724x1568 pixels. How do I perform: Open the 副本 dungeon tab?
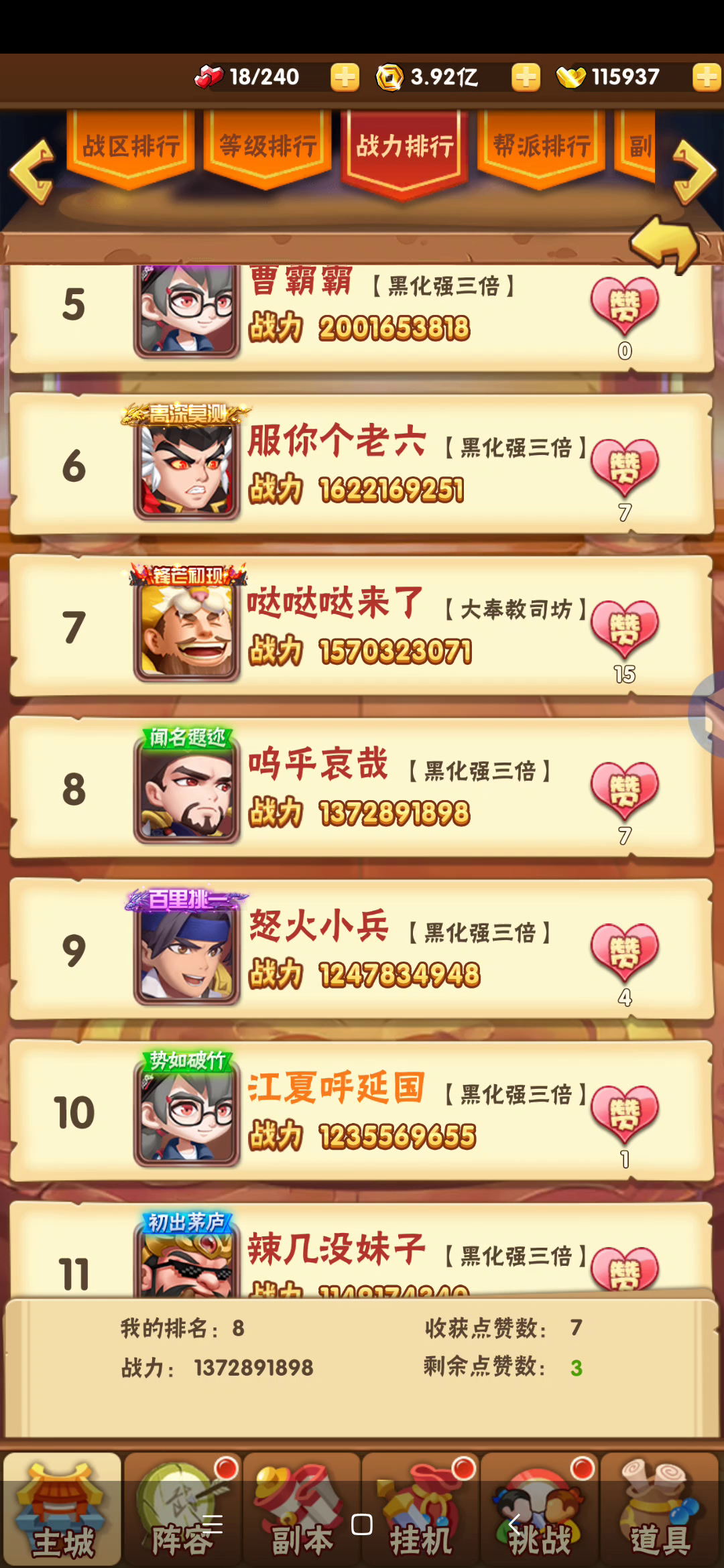[x=301, y=1508]
